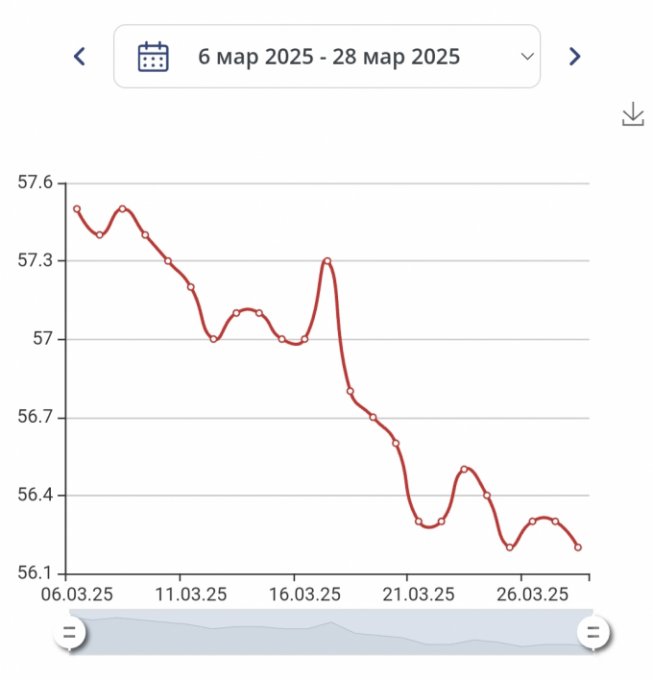Go to the next date range
This screenshot has height=680, width=653.
point(574,57)
